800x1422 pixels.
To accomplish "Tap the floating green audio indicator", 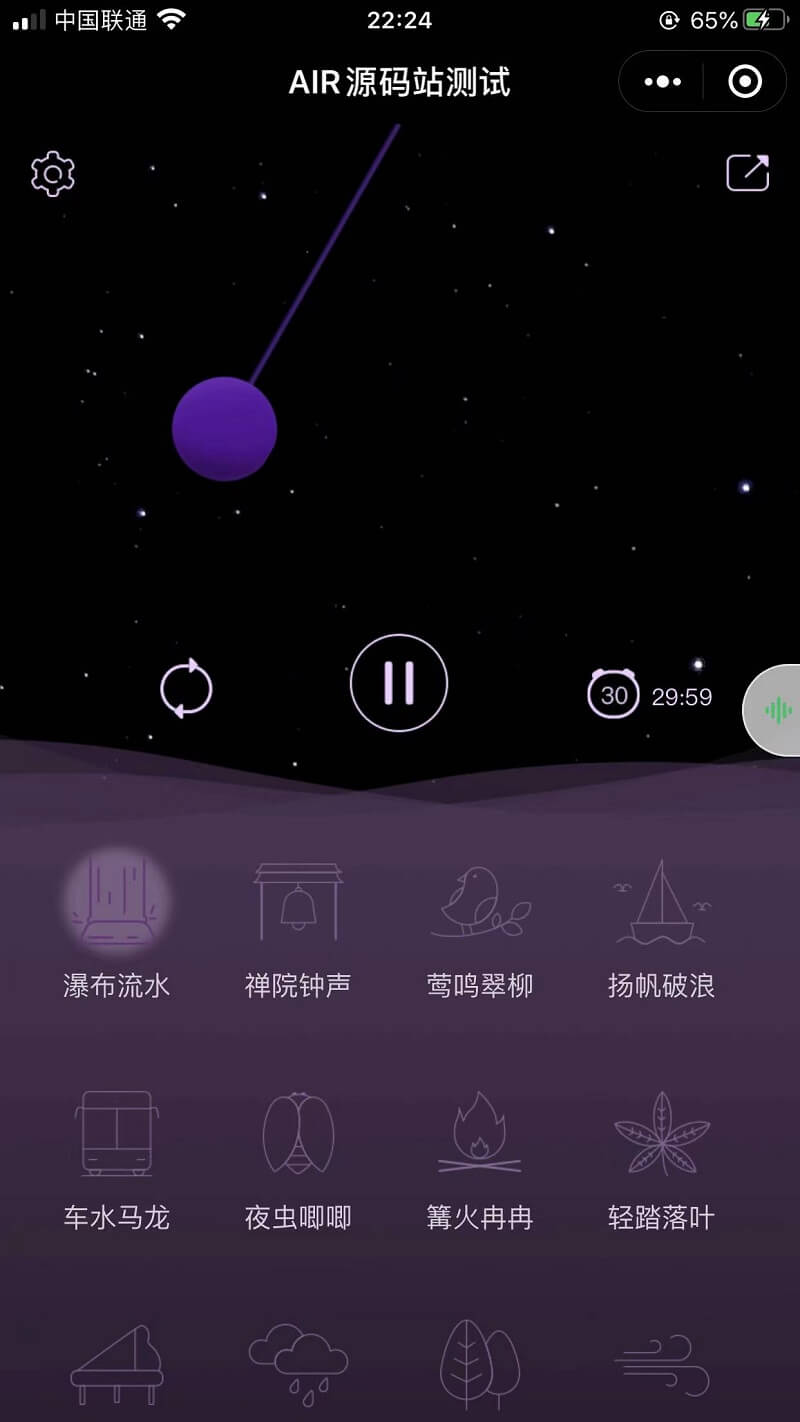I will click(780, 710).
